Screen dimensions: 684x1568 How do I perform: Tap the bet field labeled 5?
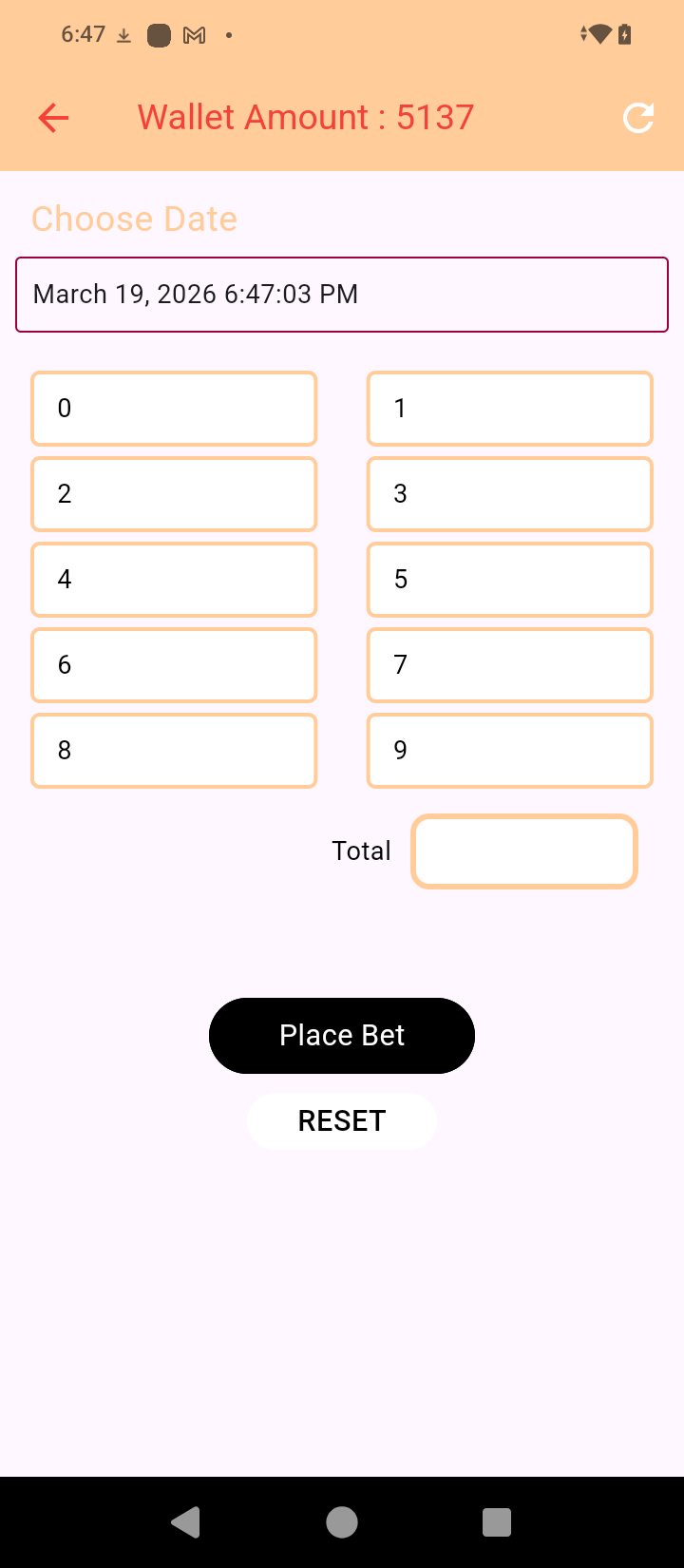click(x=510, y=580)
